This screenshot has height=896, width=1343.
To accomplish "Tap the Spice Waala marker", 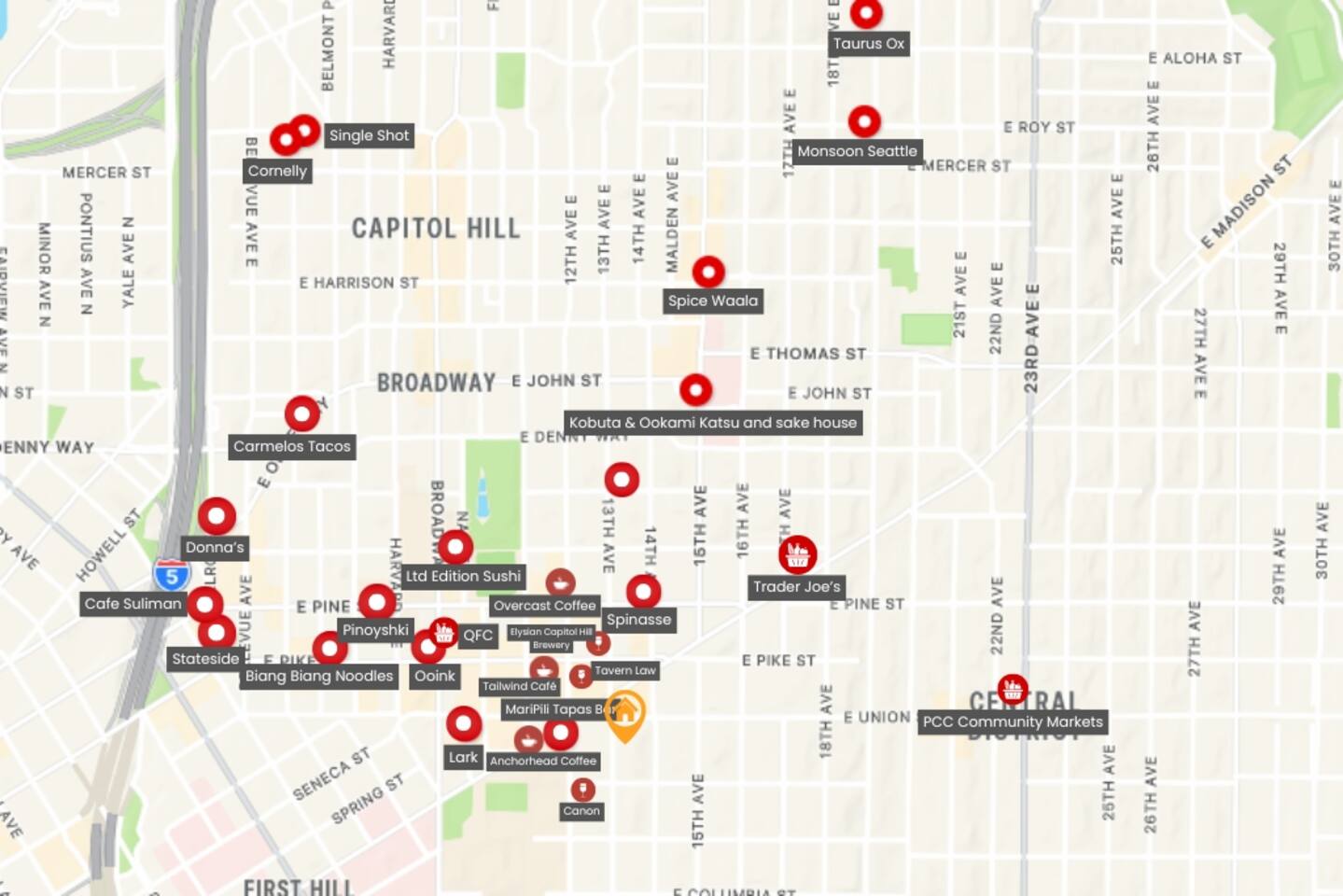I will click(x=708, y=273).
